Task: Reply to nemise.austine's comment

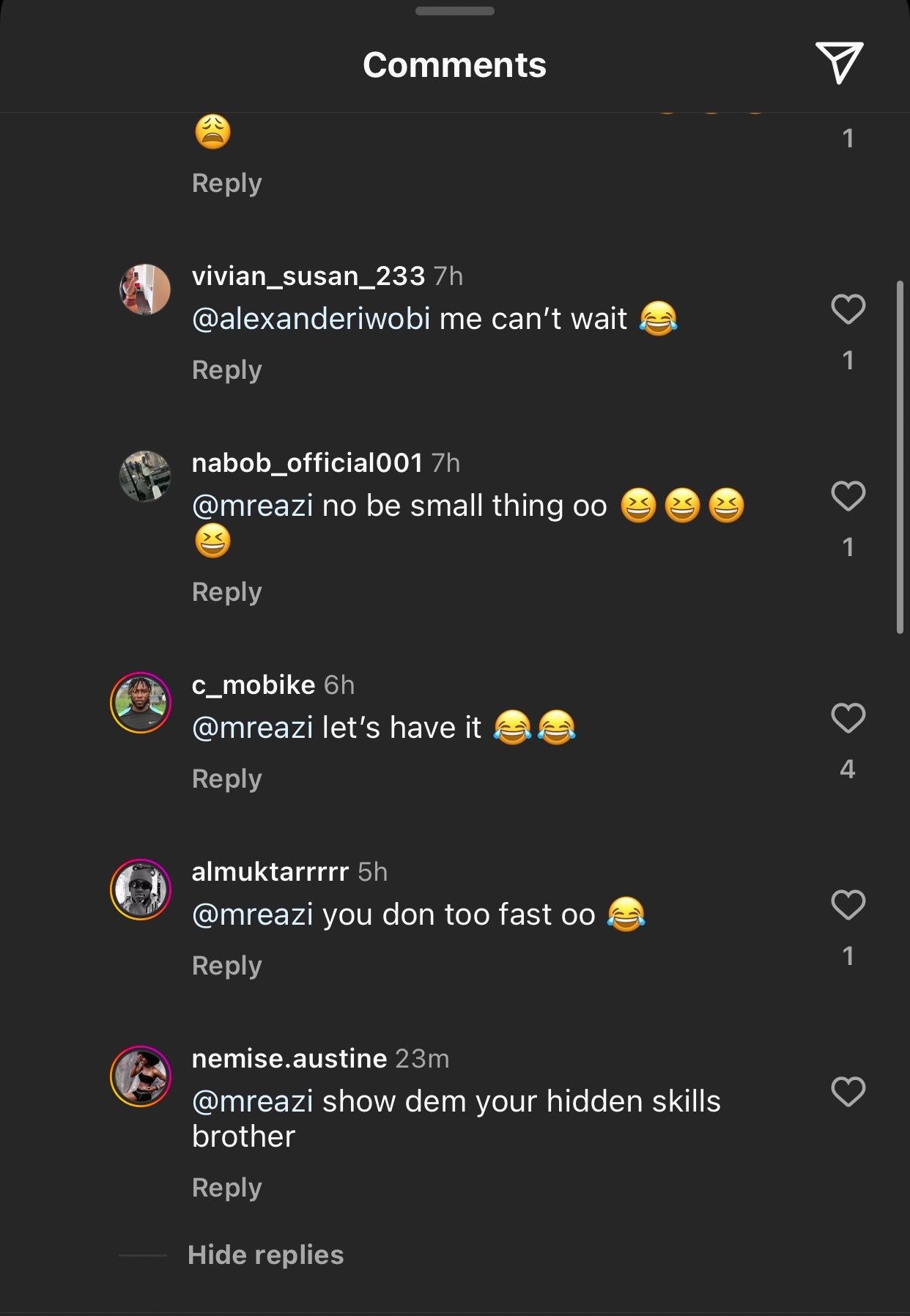Action: point(226,1187)
